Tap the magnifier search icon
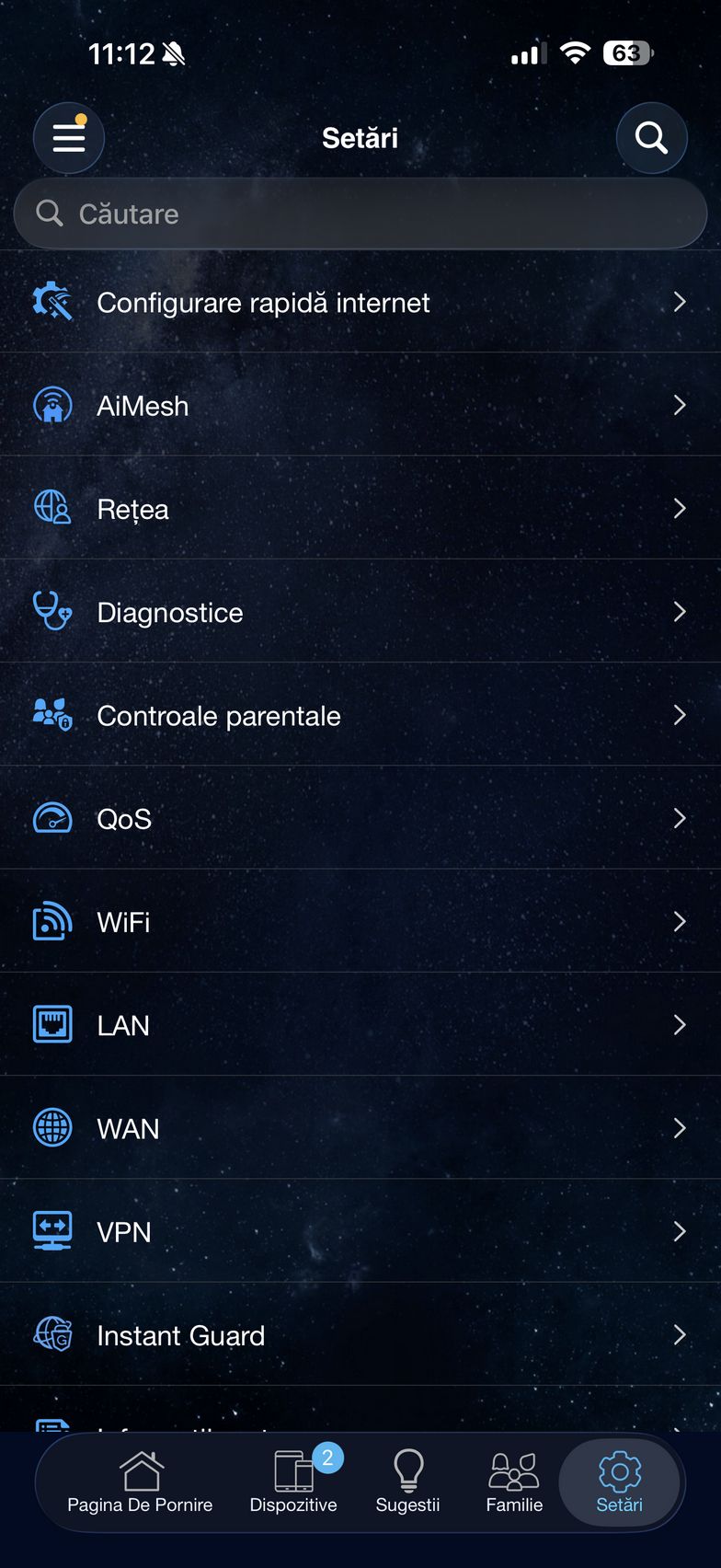Image resolution: width=721 pixels, height=1568 pixels. (x=651, y=138)
